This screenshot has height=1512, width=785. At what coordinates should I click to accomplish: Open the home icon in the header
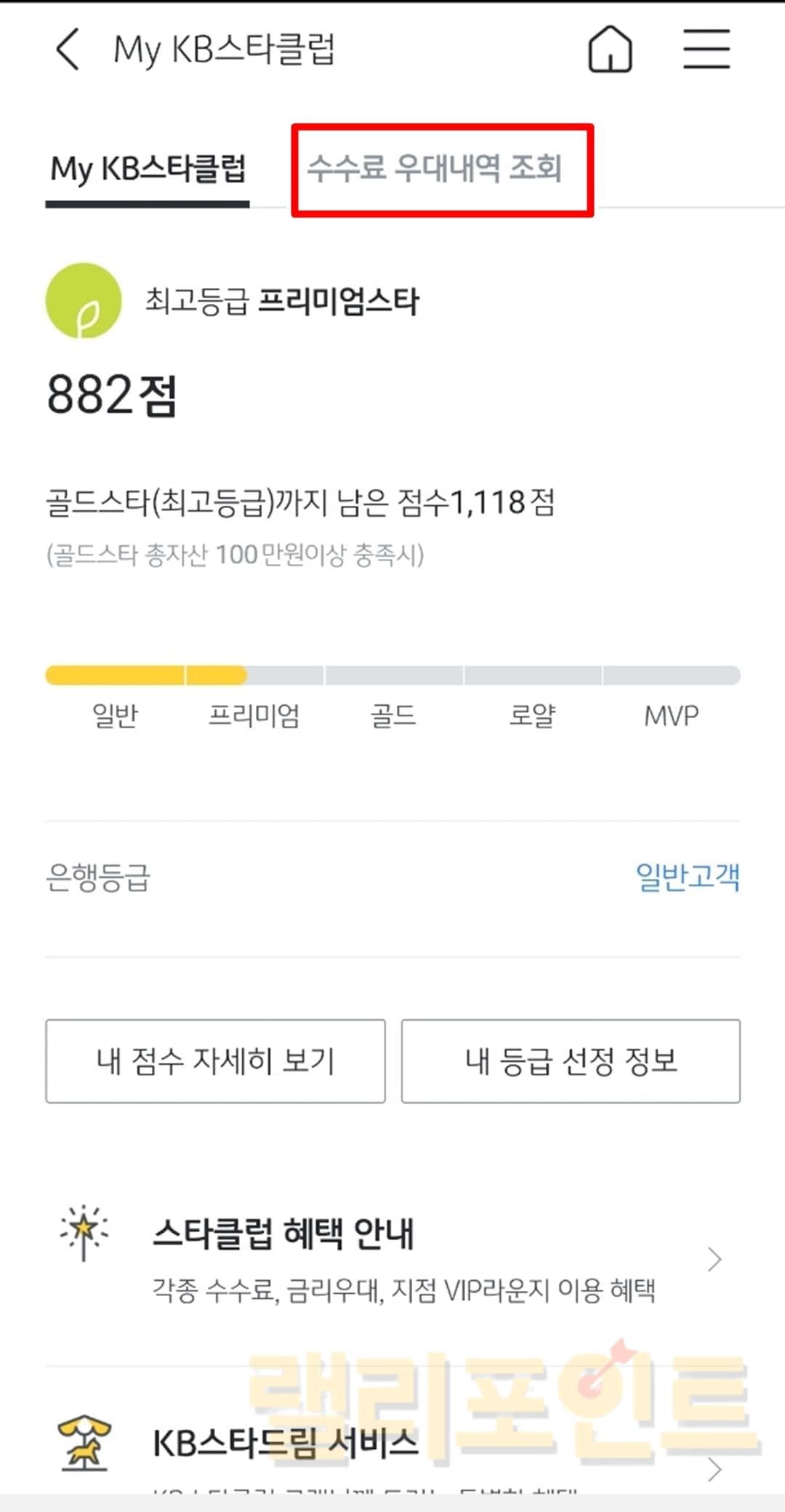(x=610, y=49)
